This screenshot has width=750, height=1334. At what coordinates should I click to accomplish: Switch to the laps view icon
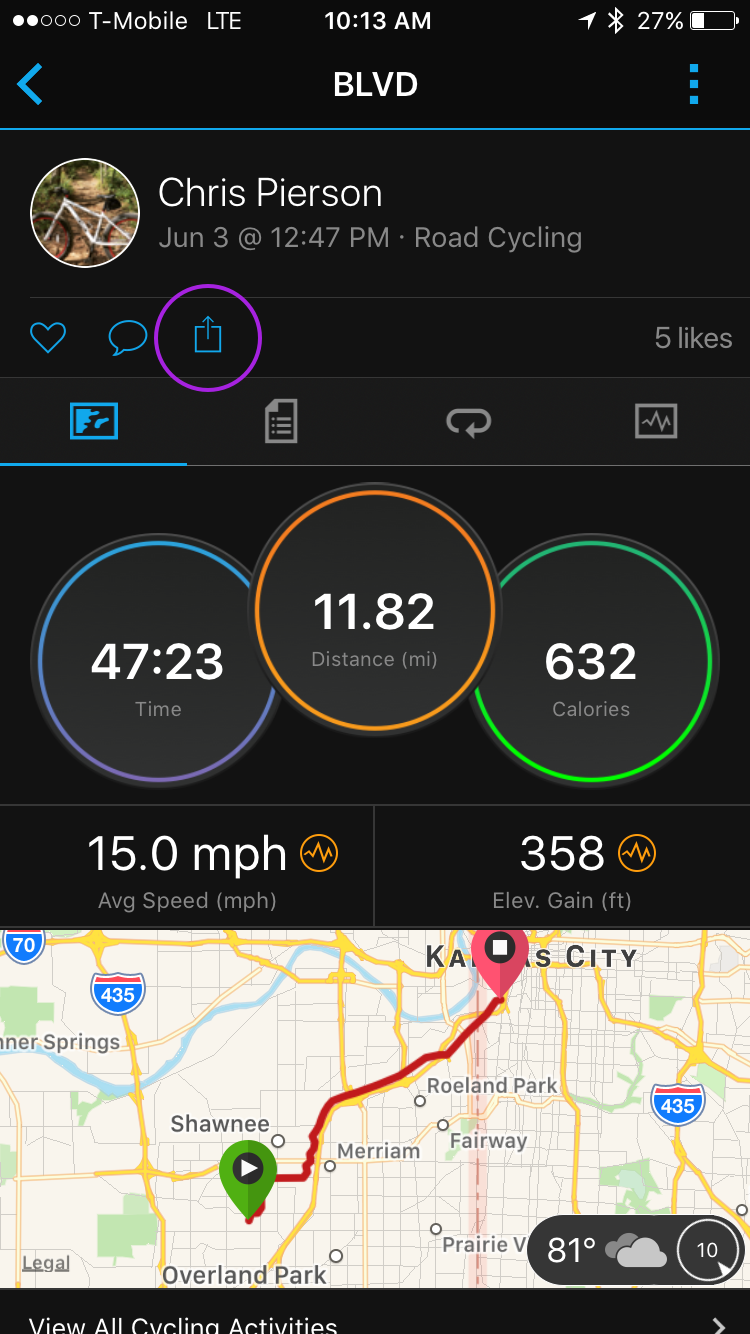pyautogui.click(x=468, y=421)
